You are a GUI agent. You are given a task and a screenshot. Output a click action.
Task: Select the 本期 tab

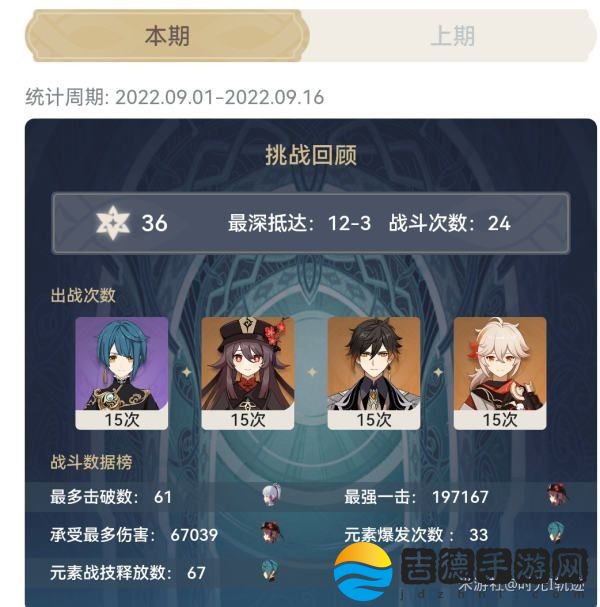(167, 37)
